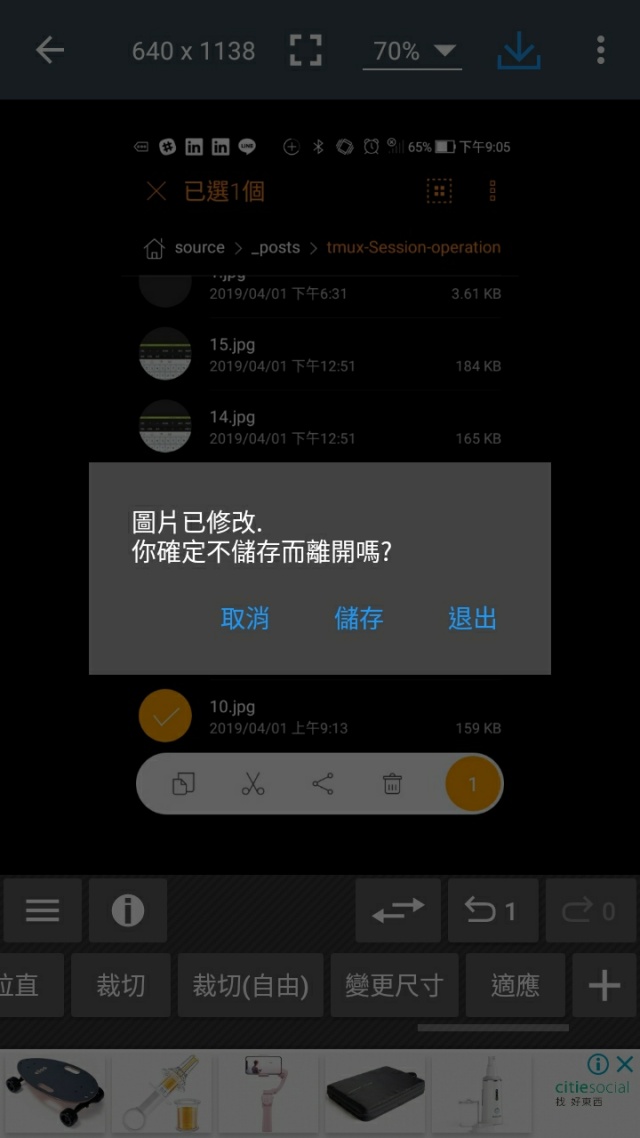This screenshot has width=640, height=1138.
Task: Open the top-right overflow menu
Action: (600, 50)
